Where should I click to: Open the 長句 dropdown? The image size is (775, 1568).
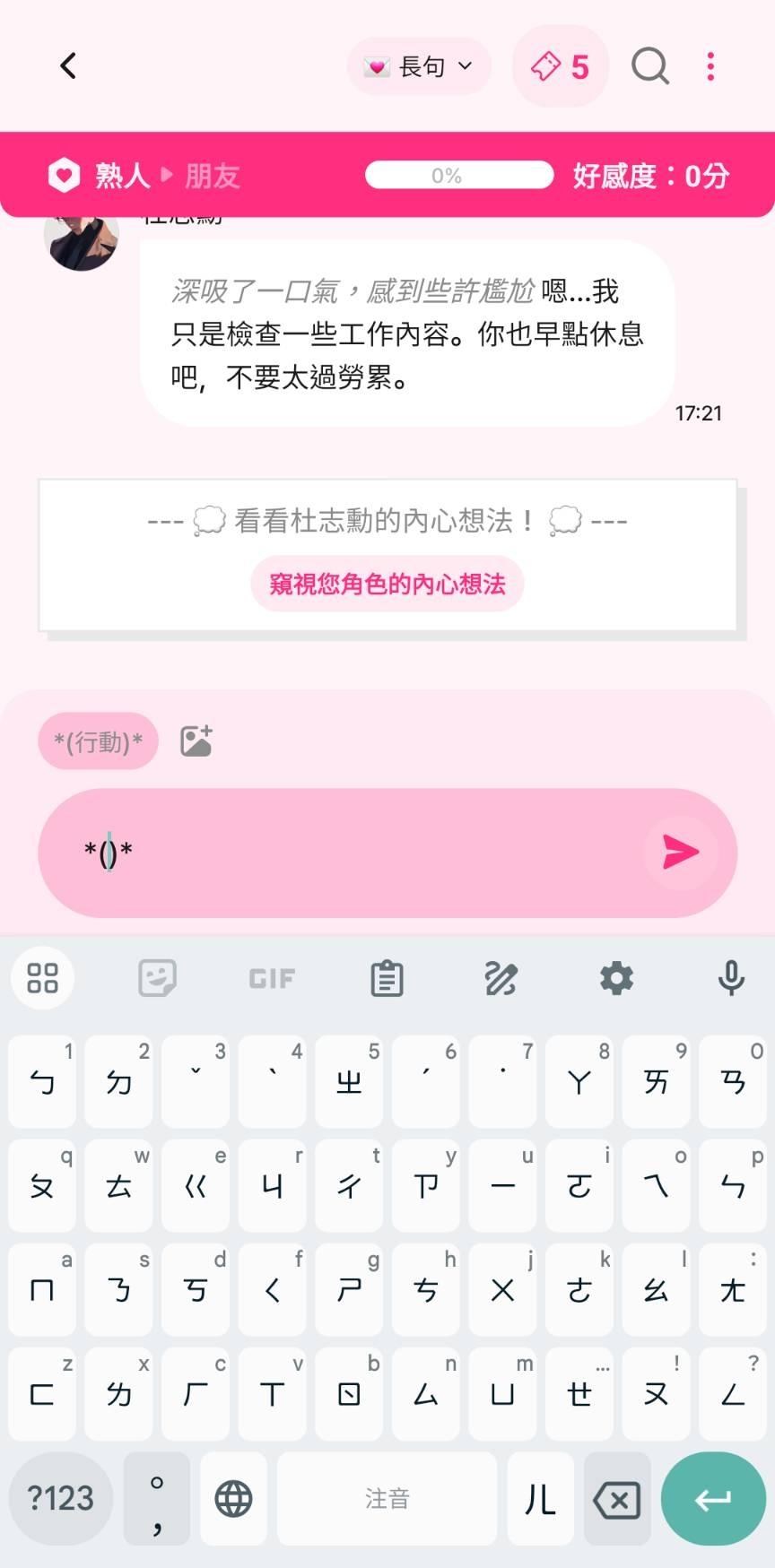tap(419, 66)
